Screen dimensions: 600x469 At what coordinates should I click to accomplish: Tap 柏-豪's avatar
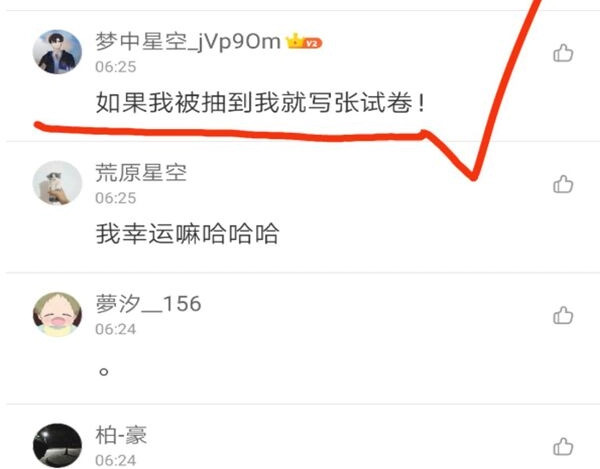click(x=57, y=445)
